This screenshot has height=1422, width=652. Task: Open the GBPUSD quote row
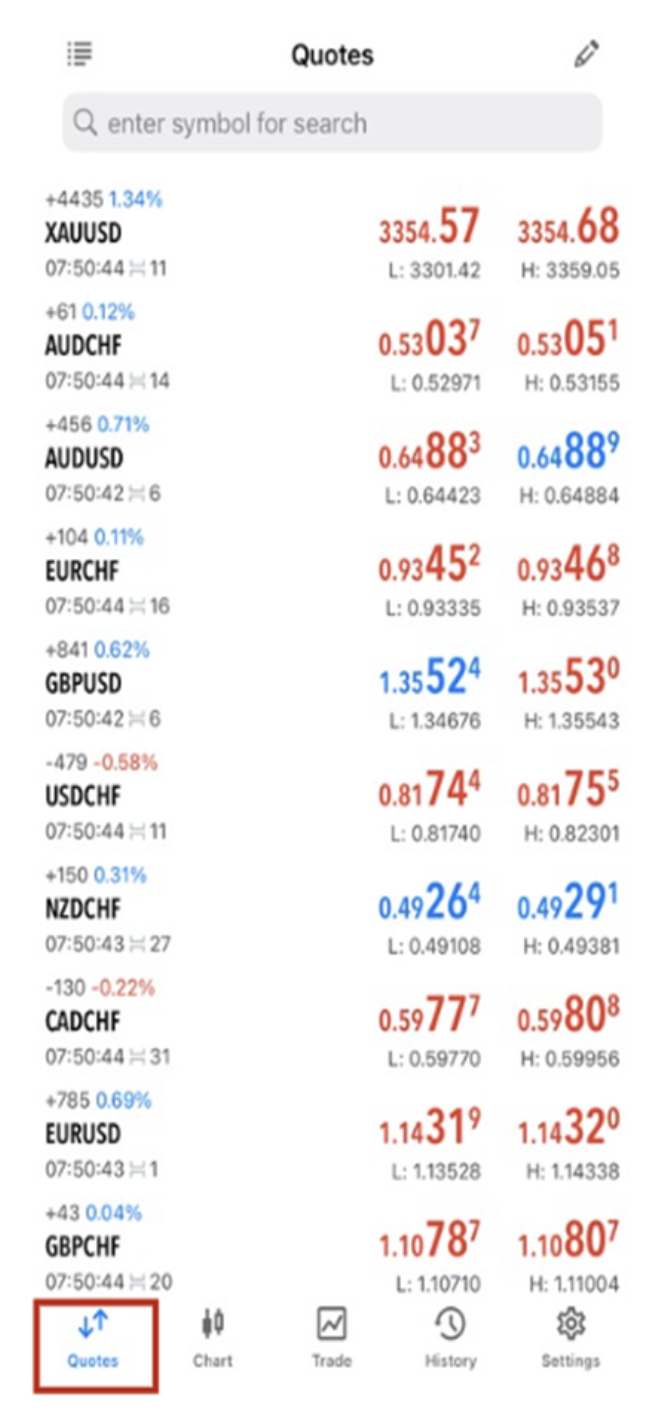coord(84,684)
